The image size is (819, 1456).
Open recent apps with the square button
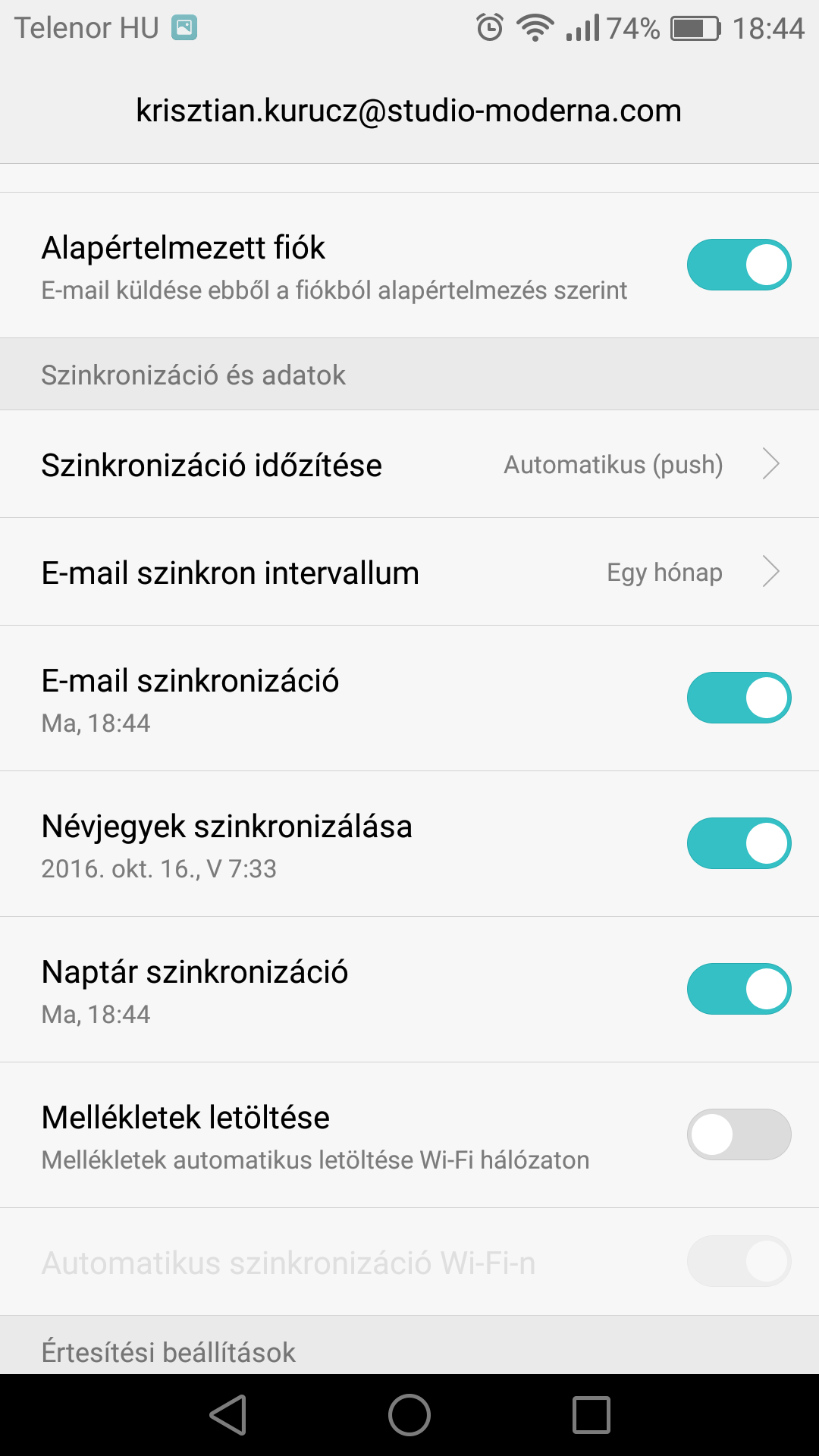(x=591, y=1415)
